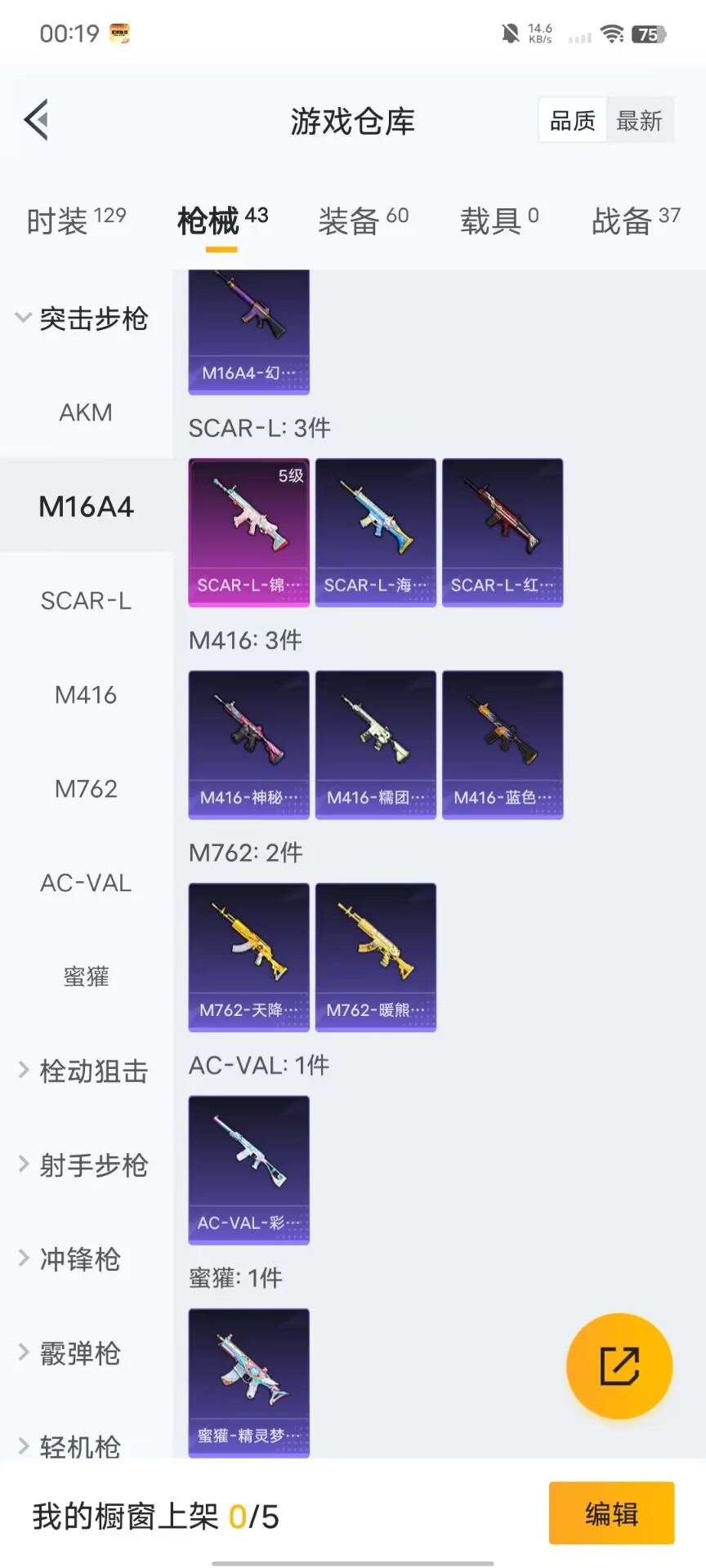Open the level 5 SCAR-L-锦 skin

pos(248,532)
